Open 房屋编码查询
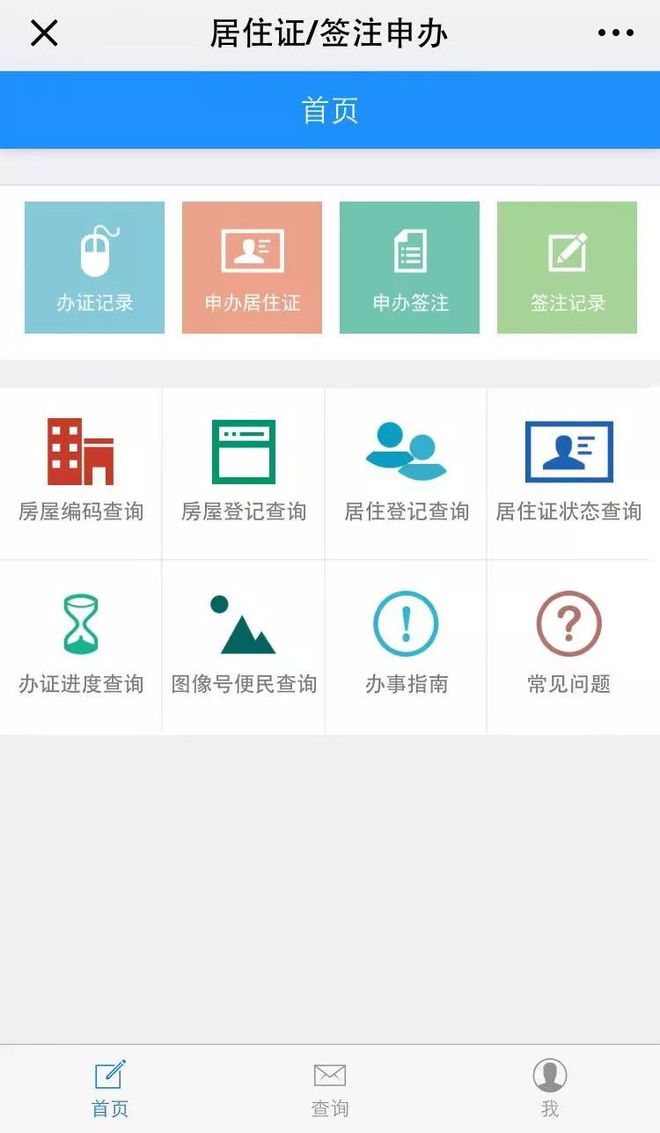The height and width of the screenshot is (1133, 660). coord(81,471)
